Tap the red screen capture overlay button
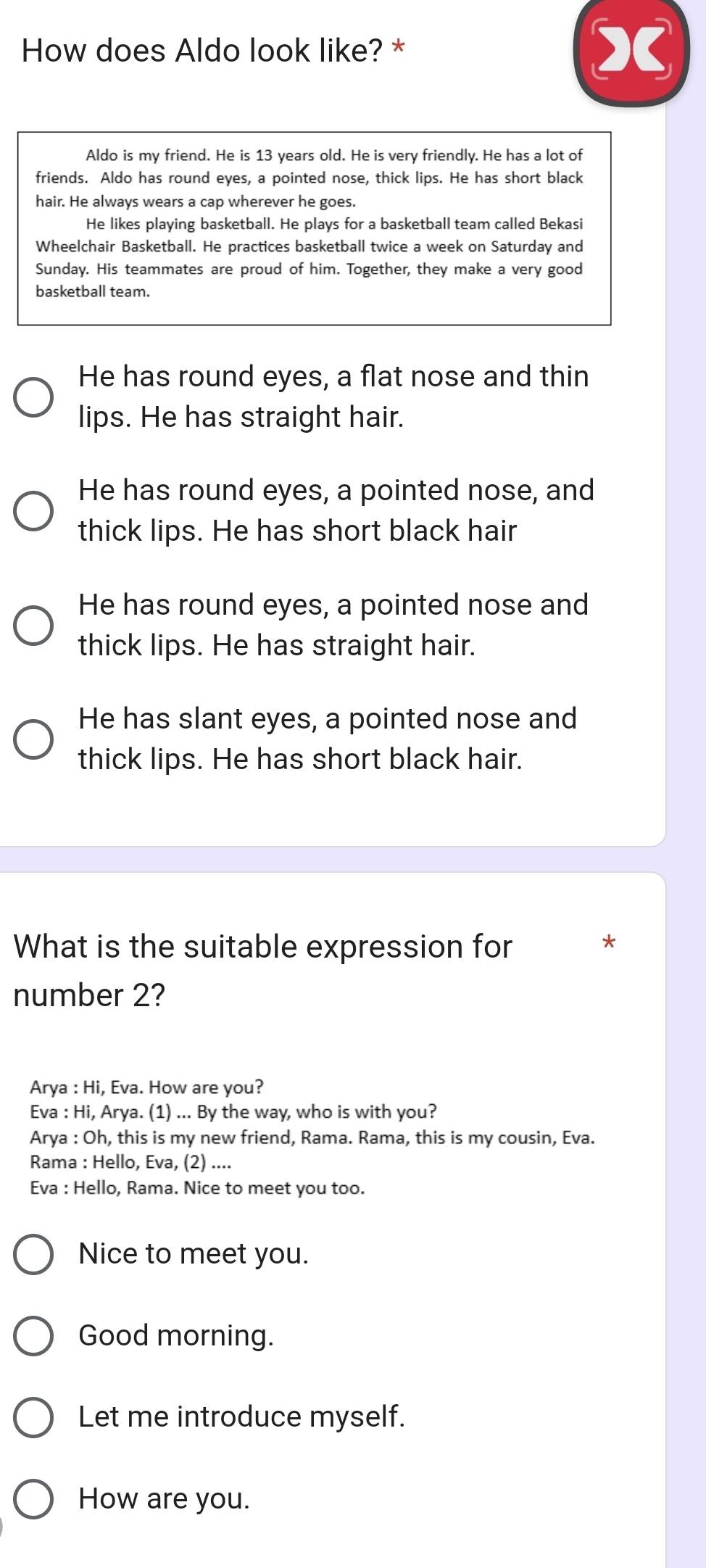Screen dimensions: 706x1568 (631, 51)
